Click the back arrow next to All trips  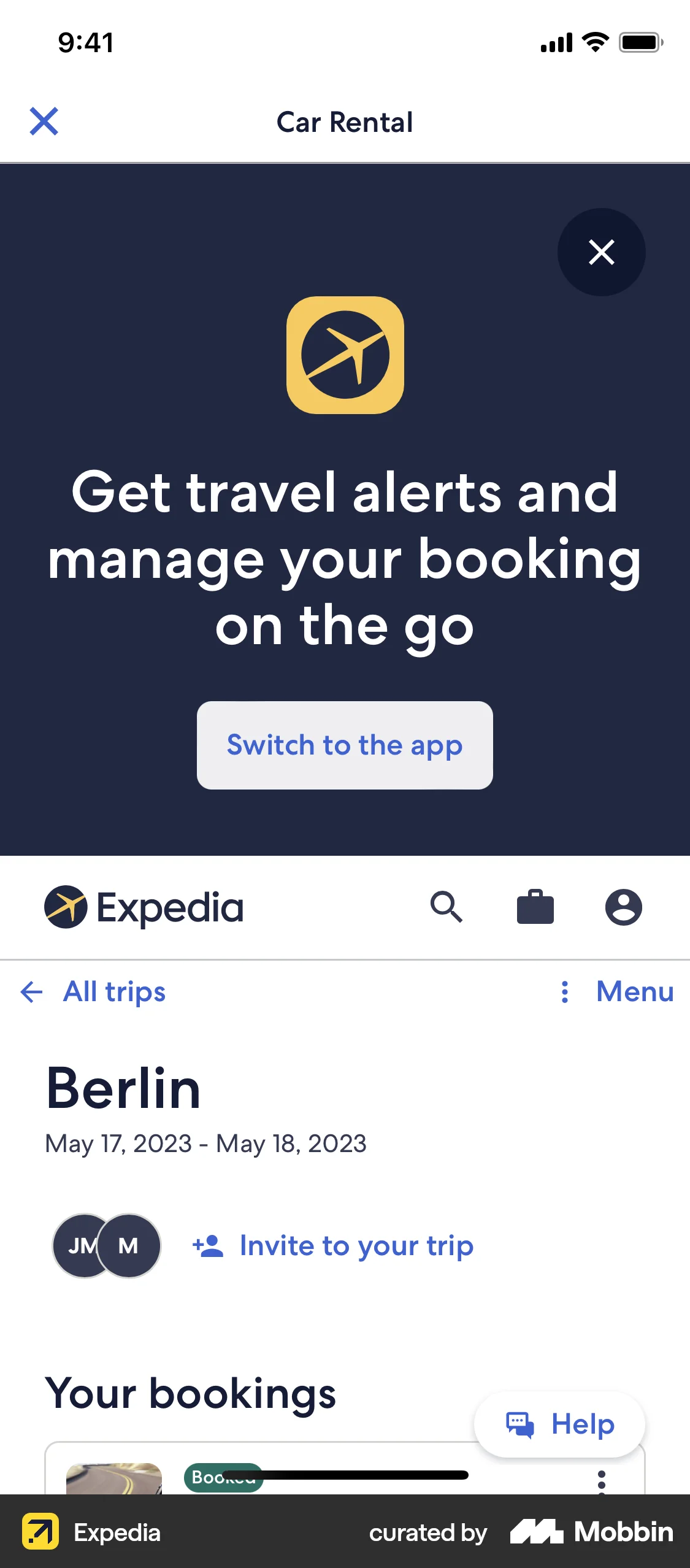[31, 991]
